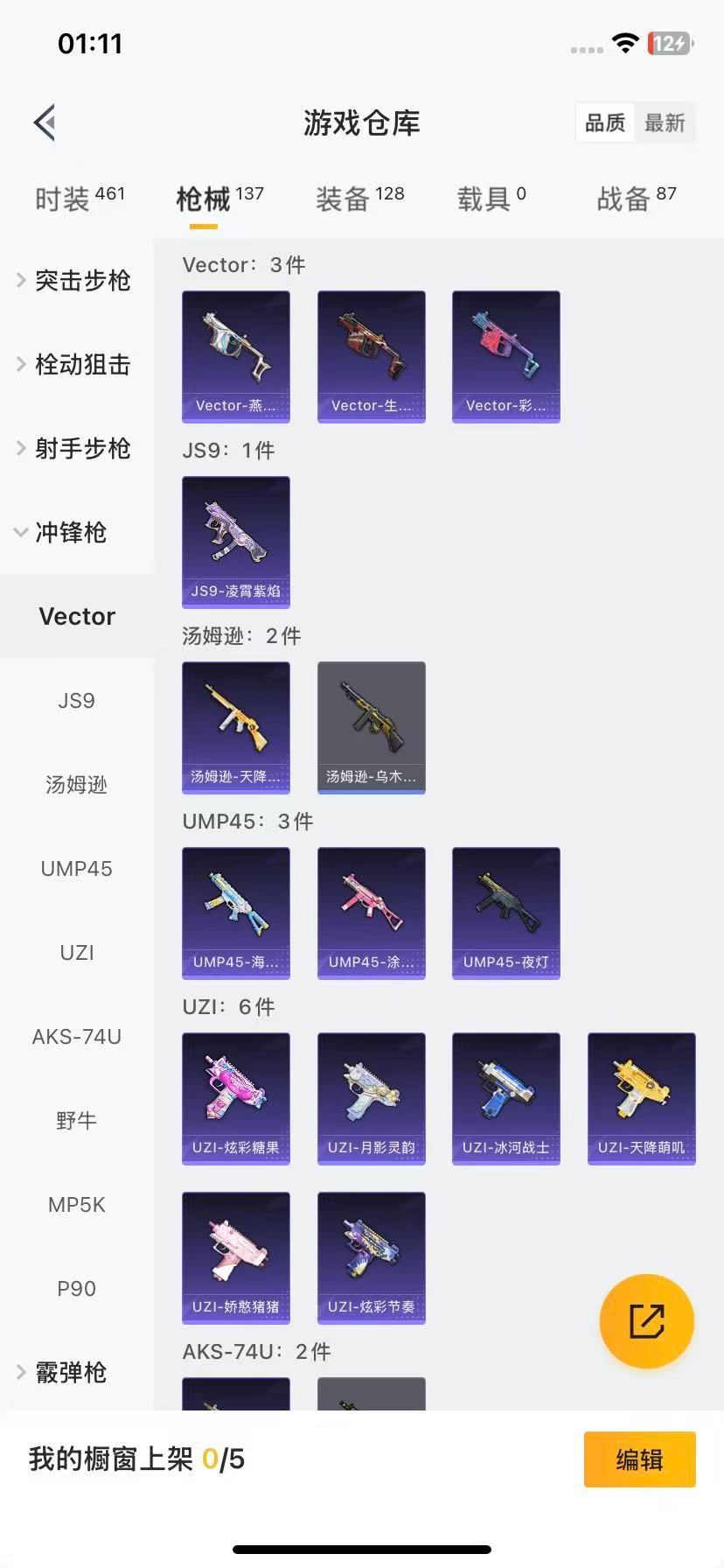The image size is (724, 1568).
Task: Select the Vector-彩 weapon thumbnail
Action: 505,356
